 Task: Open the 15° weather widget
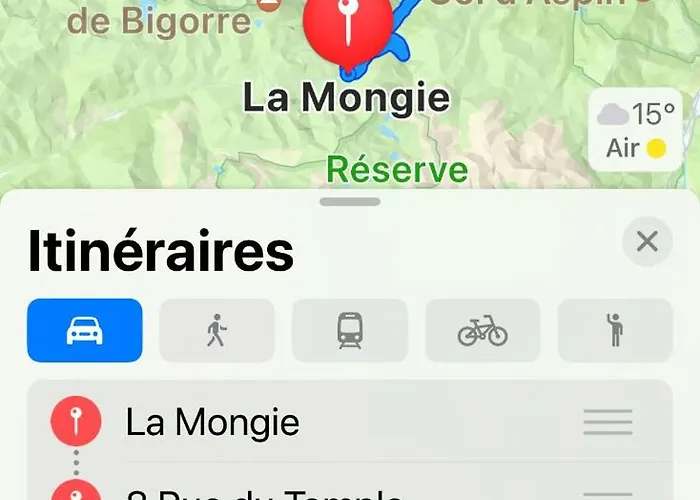tap(637, 130)
